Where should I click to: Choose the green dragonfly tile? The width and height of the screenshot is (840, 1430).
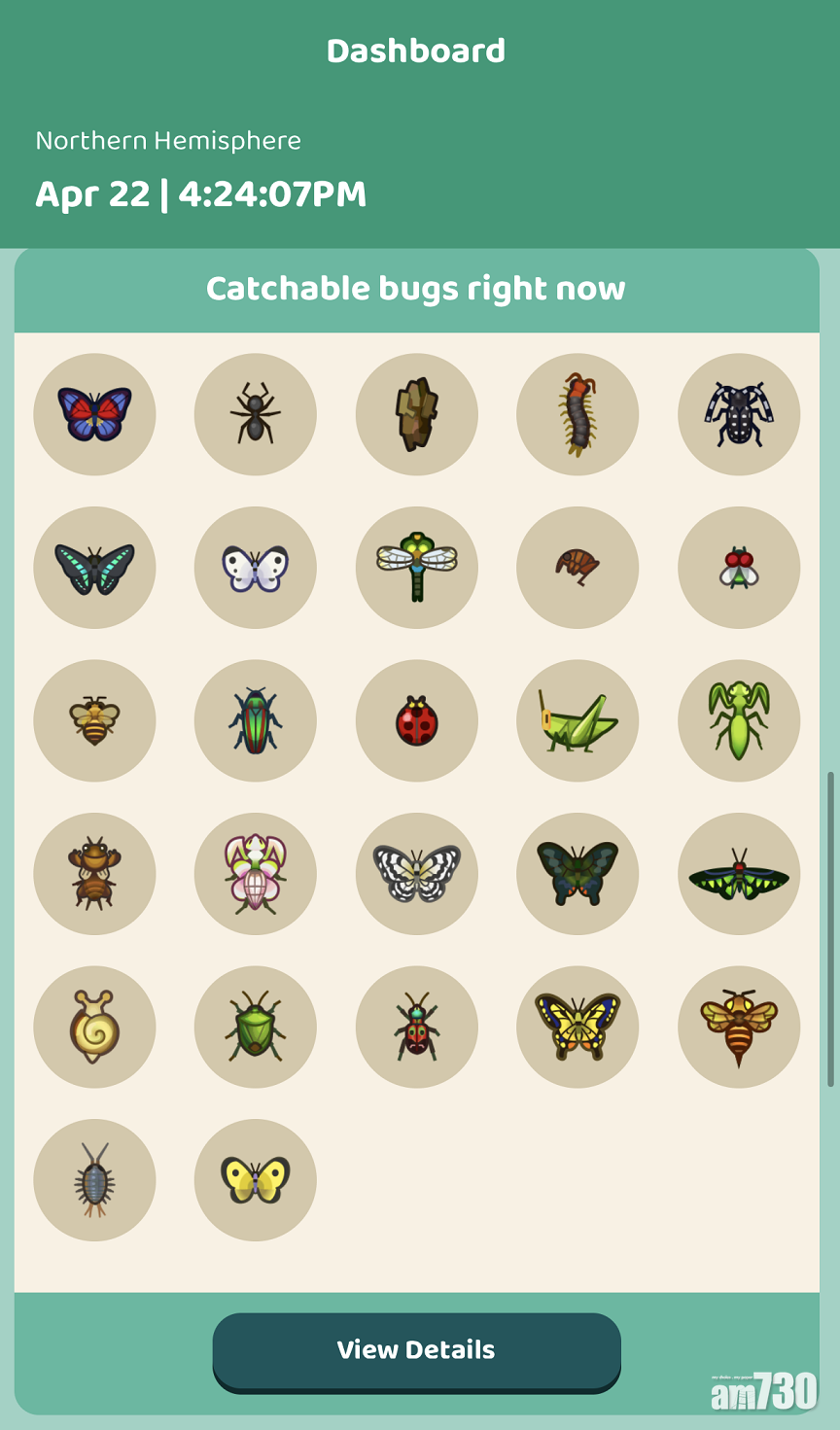pyautogui.click(x=416, y=568)
